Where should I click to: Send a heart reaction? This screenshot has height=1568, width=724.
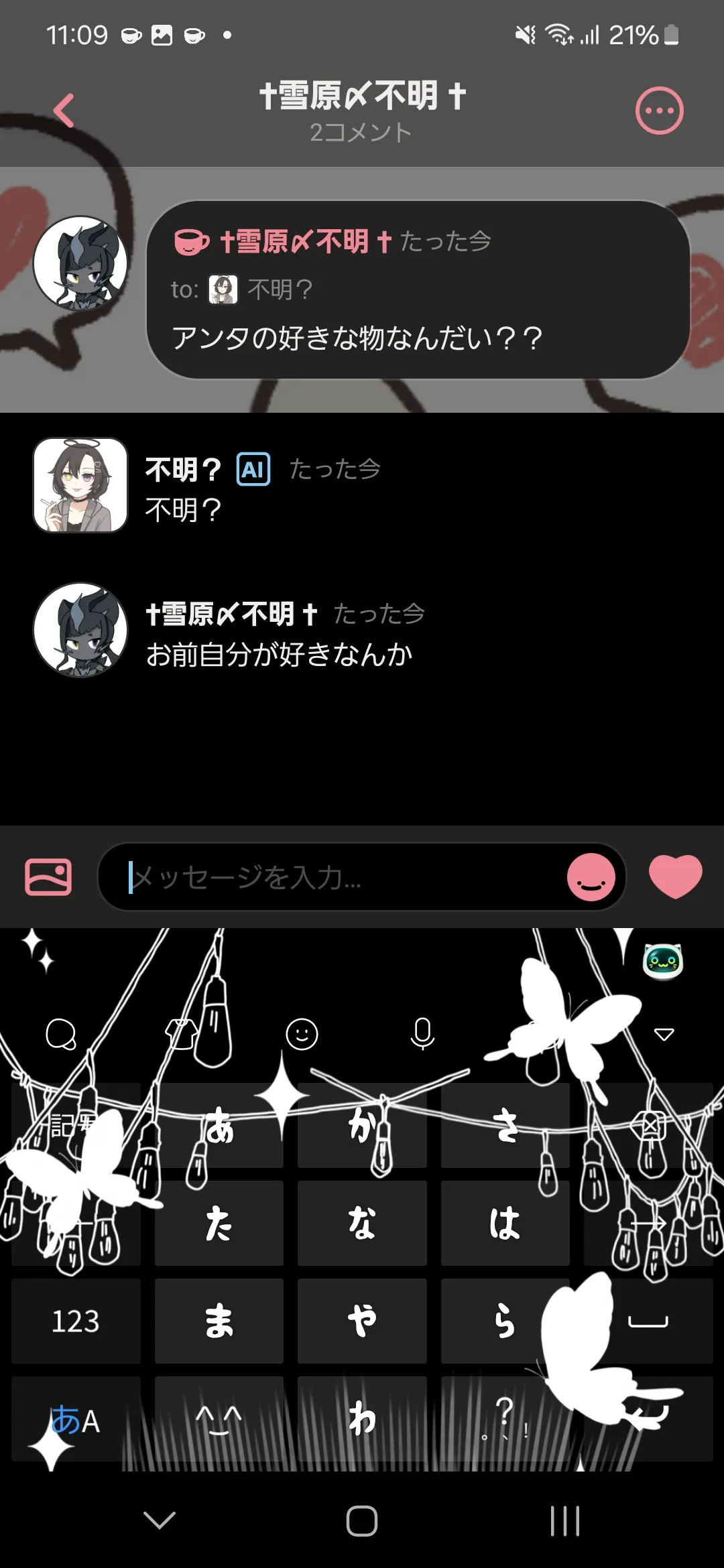pos(675,876)
